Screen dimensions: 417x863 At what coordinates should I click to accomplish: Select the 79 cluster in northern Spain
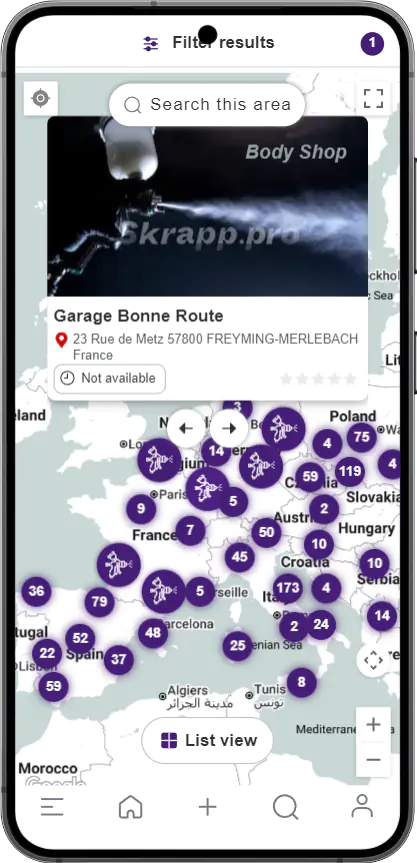pyautogui.click(x=100, y=602)
